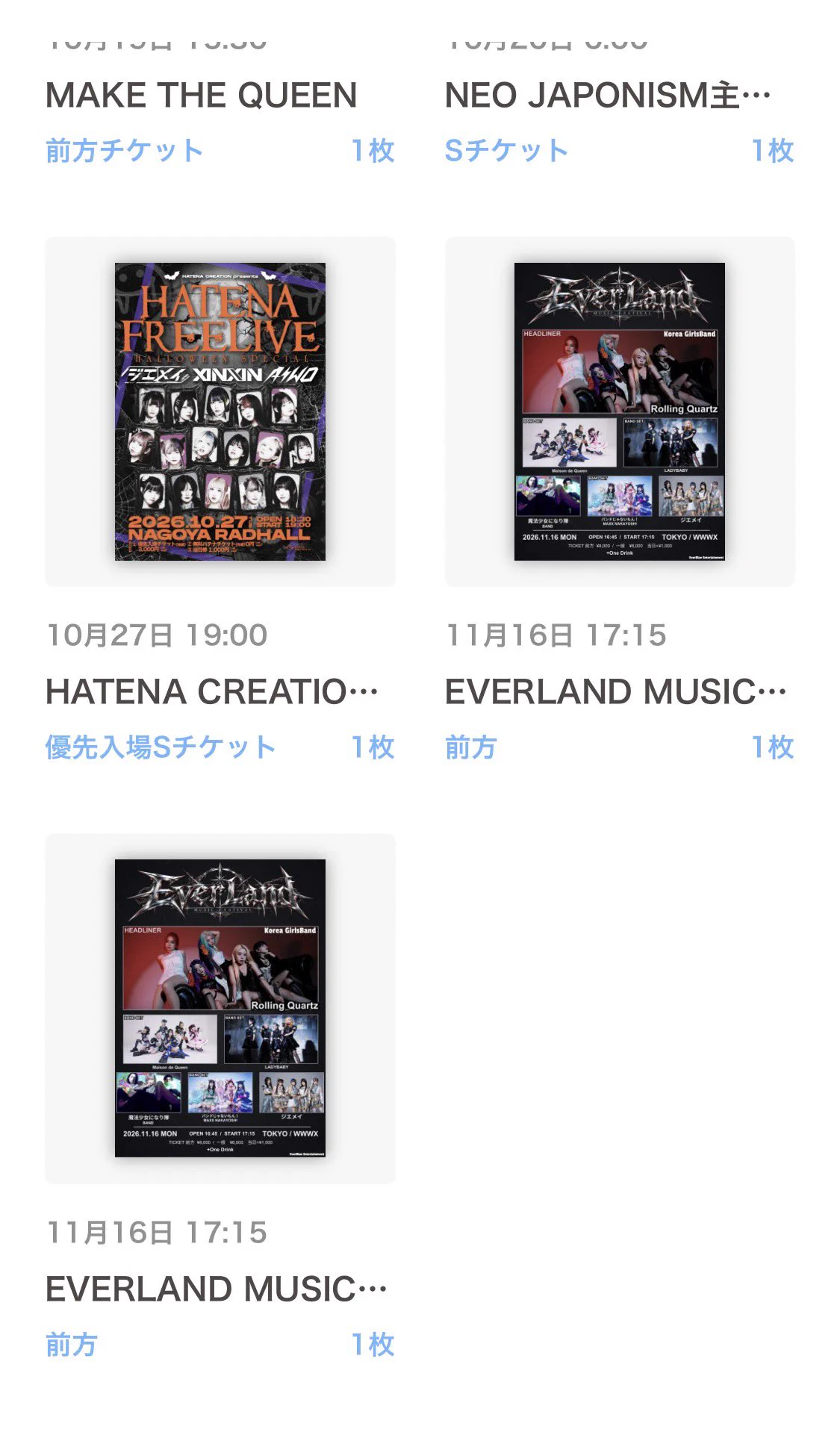Open the NEO JAPONISM Sチケット item

click(x=608, y=96)
